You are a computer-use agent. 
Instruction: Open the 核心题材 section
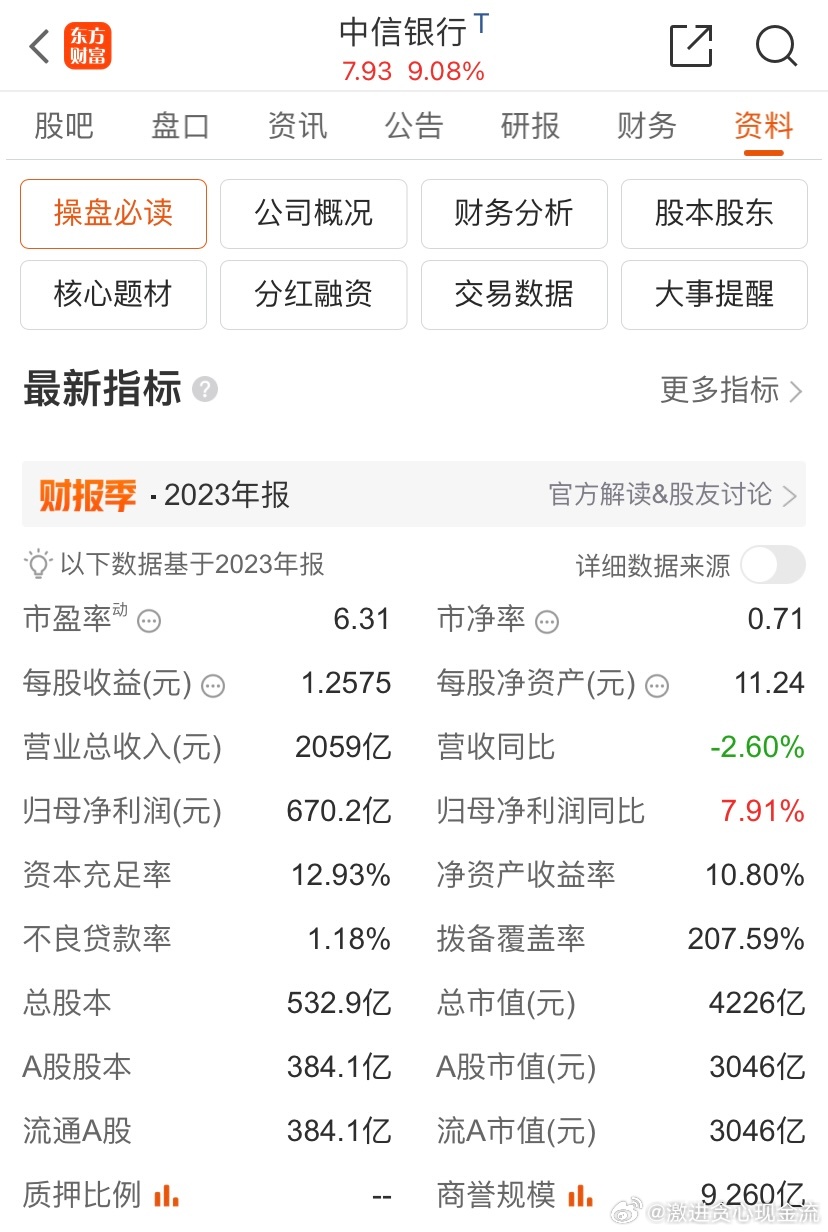tap(113, 295)
